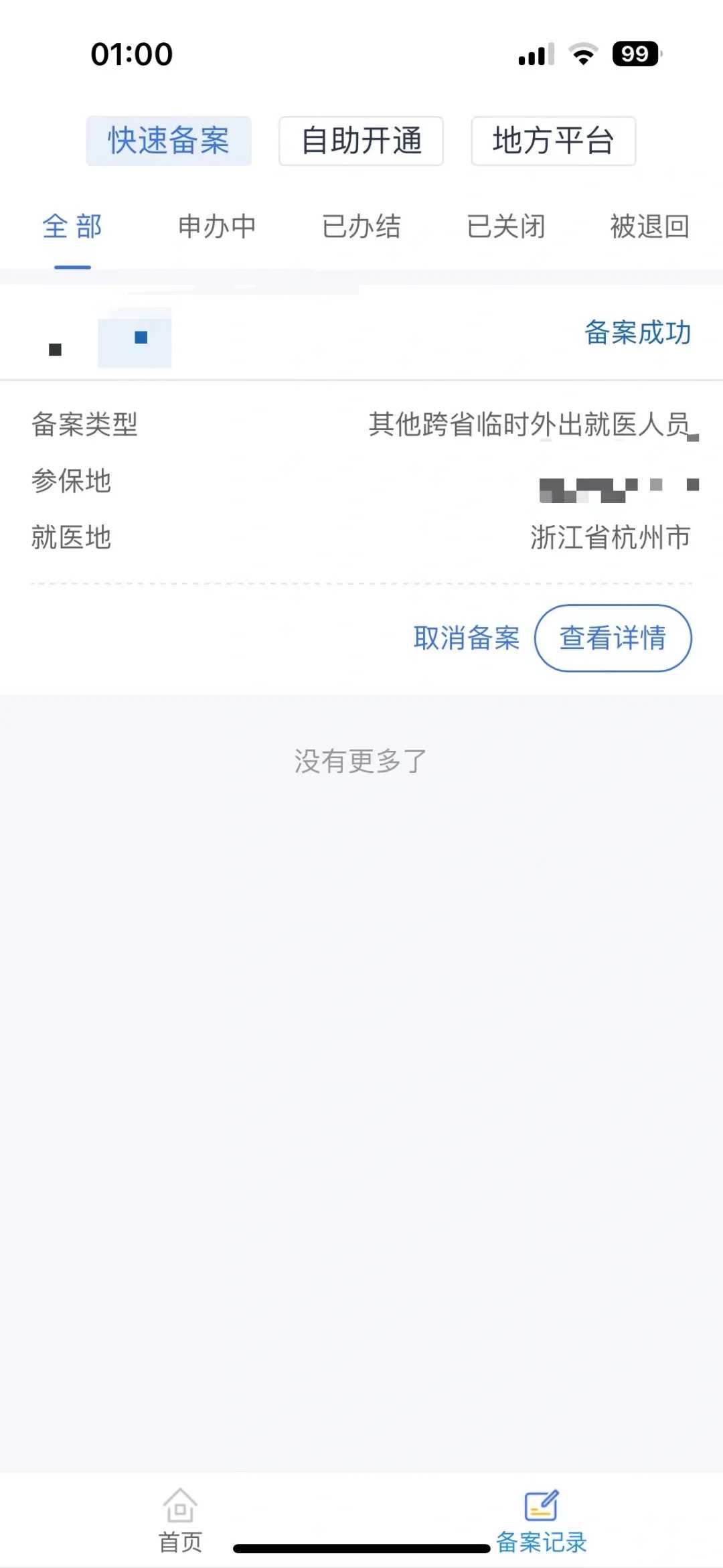Expand the 就医地 row showing 浙江省杭州市

click(x=361, y=536)
